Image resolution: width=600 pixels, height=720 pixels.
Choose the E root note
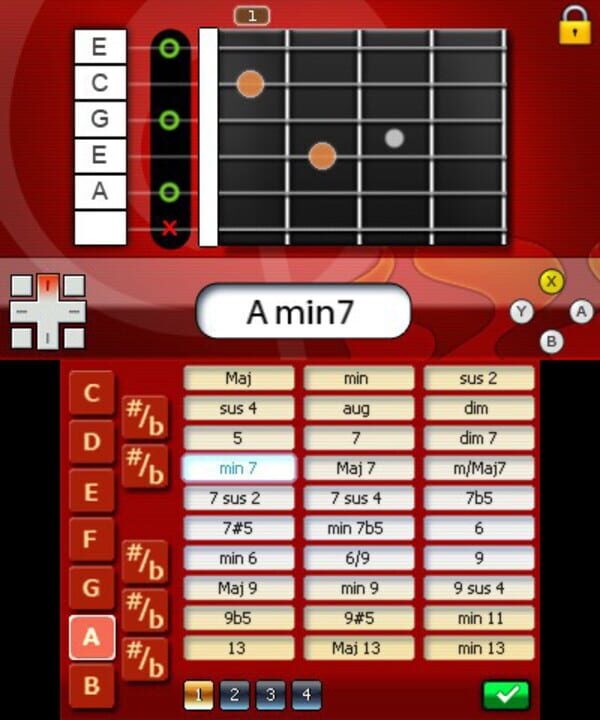click(91, 491)
